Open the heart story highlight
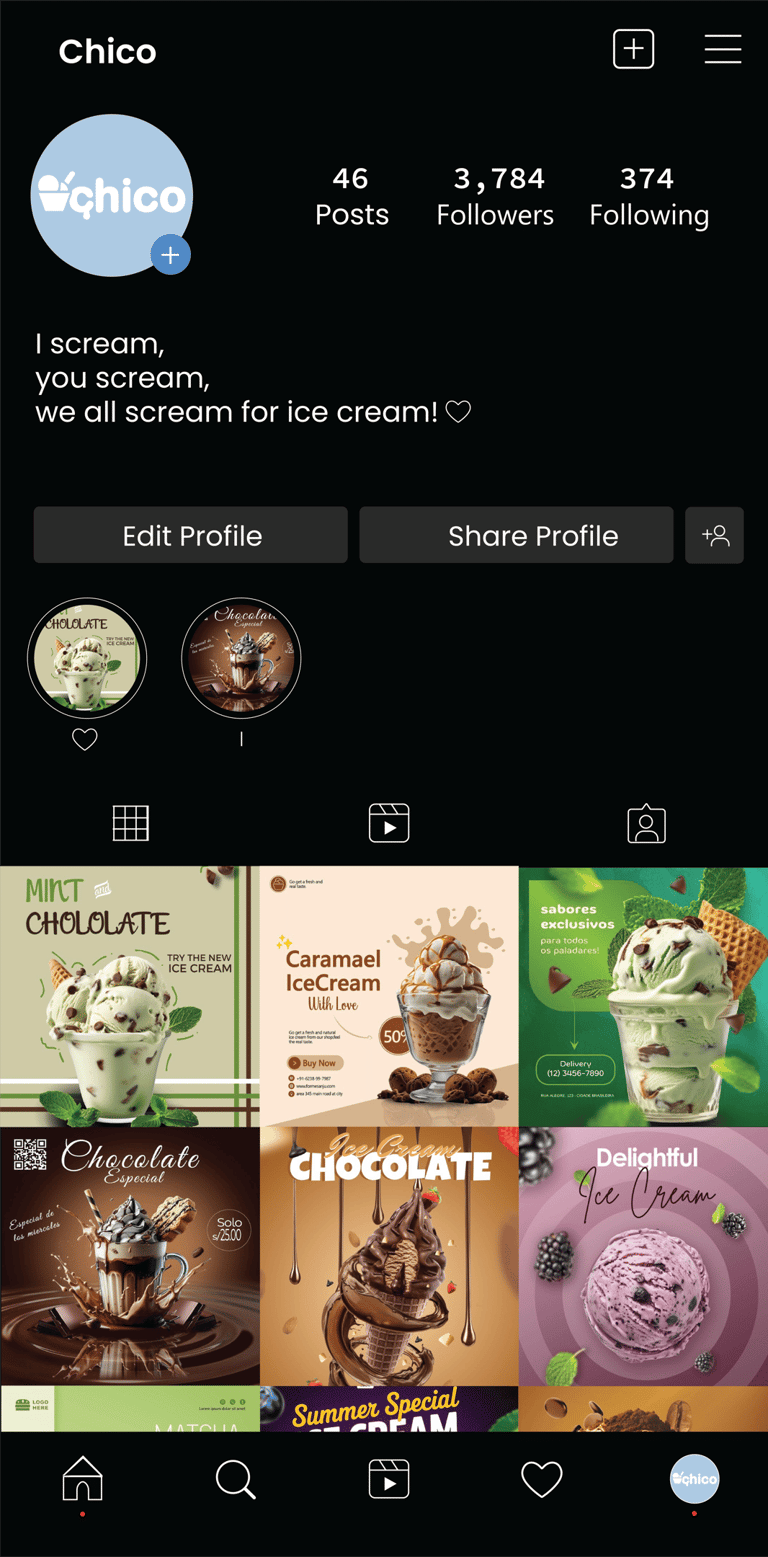Screen dimensions: 768x1557 click(x=87, y=658)
